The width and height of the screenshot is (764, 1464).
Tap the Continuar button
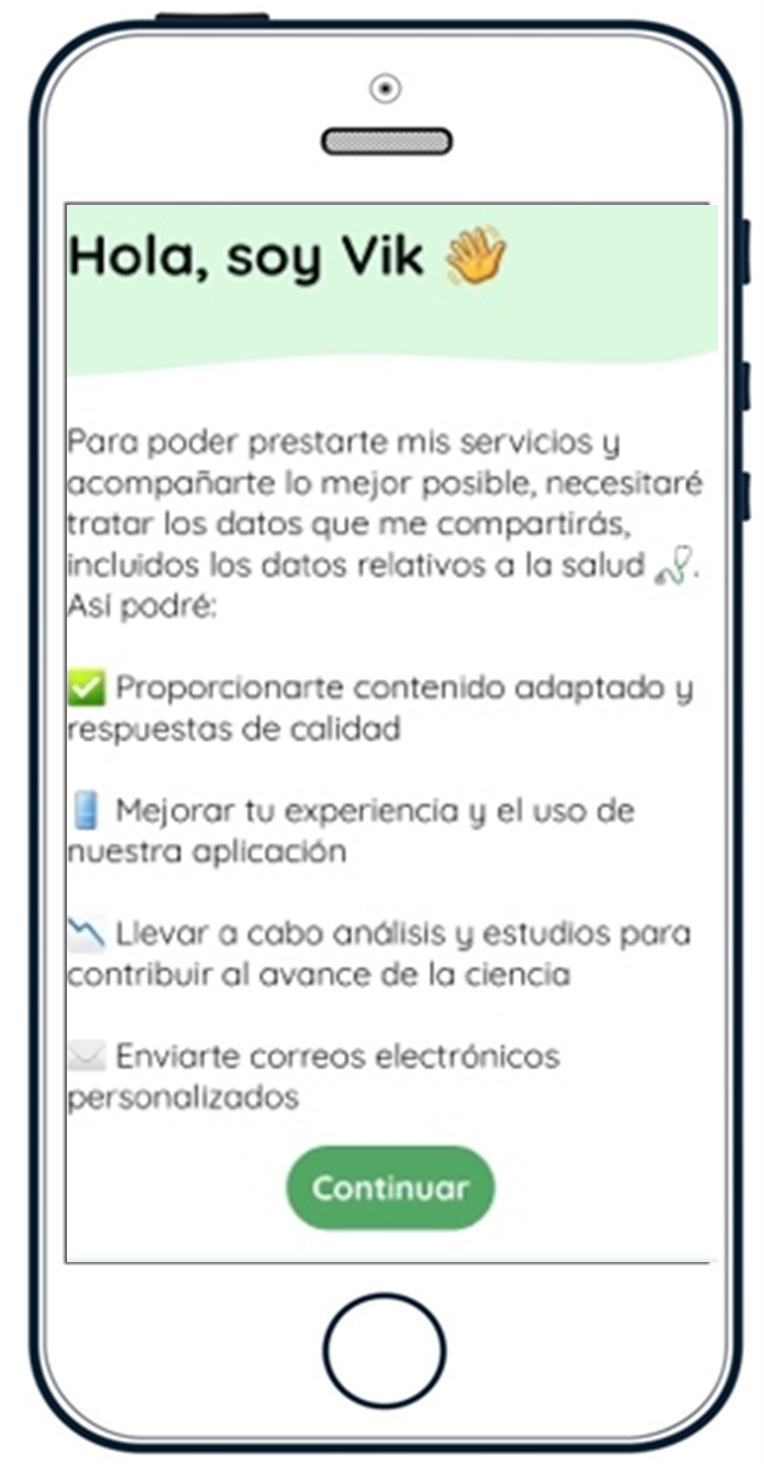pyautogui.click(x=390, y=1187)
